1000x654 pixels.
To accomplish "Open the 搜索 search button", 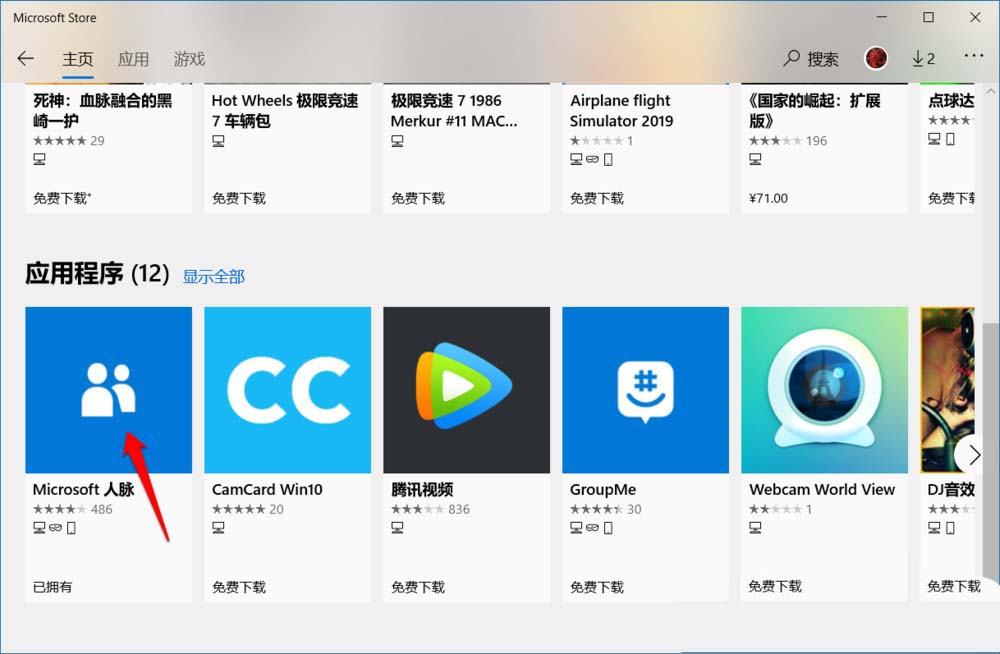I will 811,59.
